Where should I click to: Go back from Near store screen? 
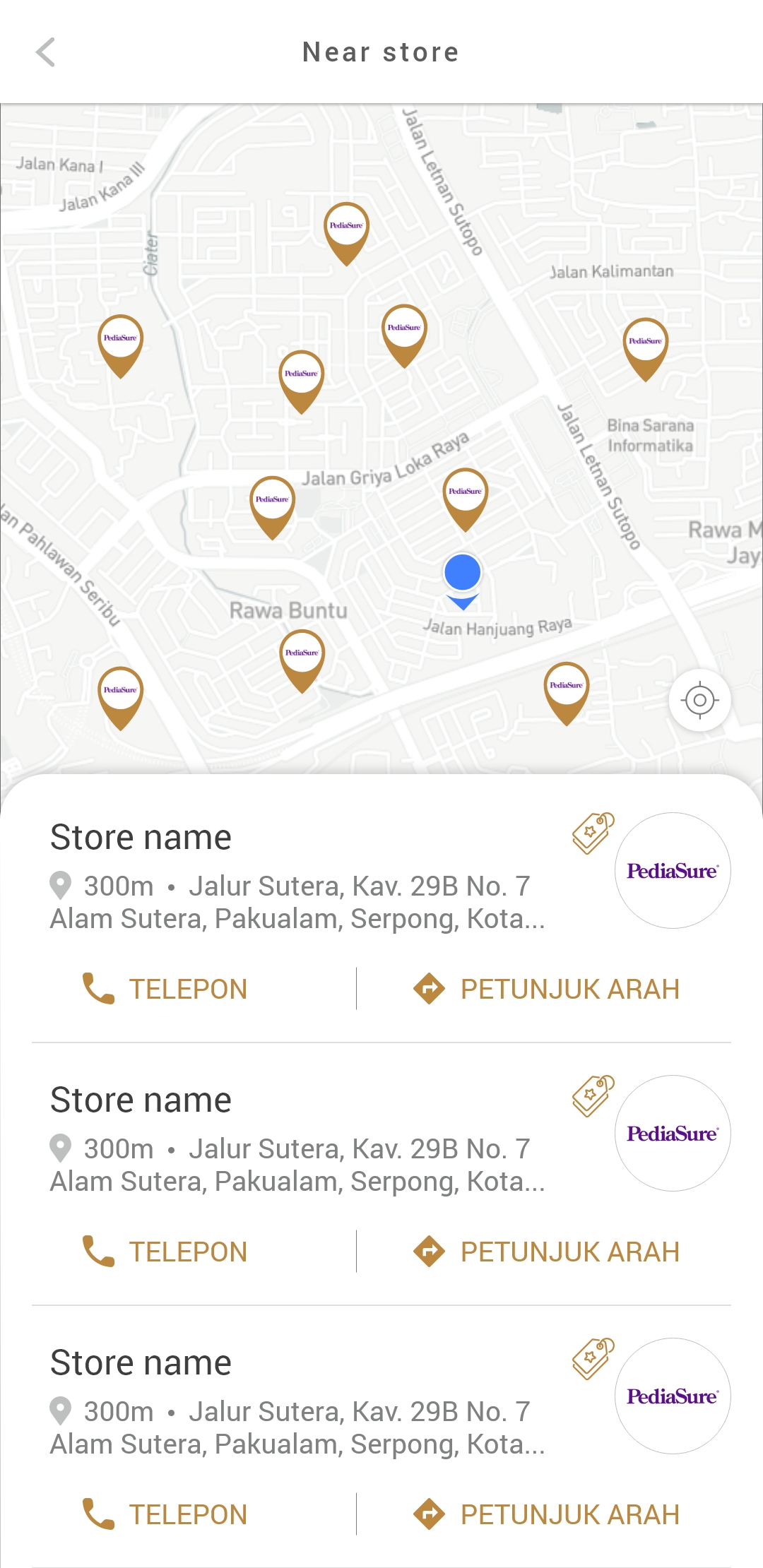[46, 52]
